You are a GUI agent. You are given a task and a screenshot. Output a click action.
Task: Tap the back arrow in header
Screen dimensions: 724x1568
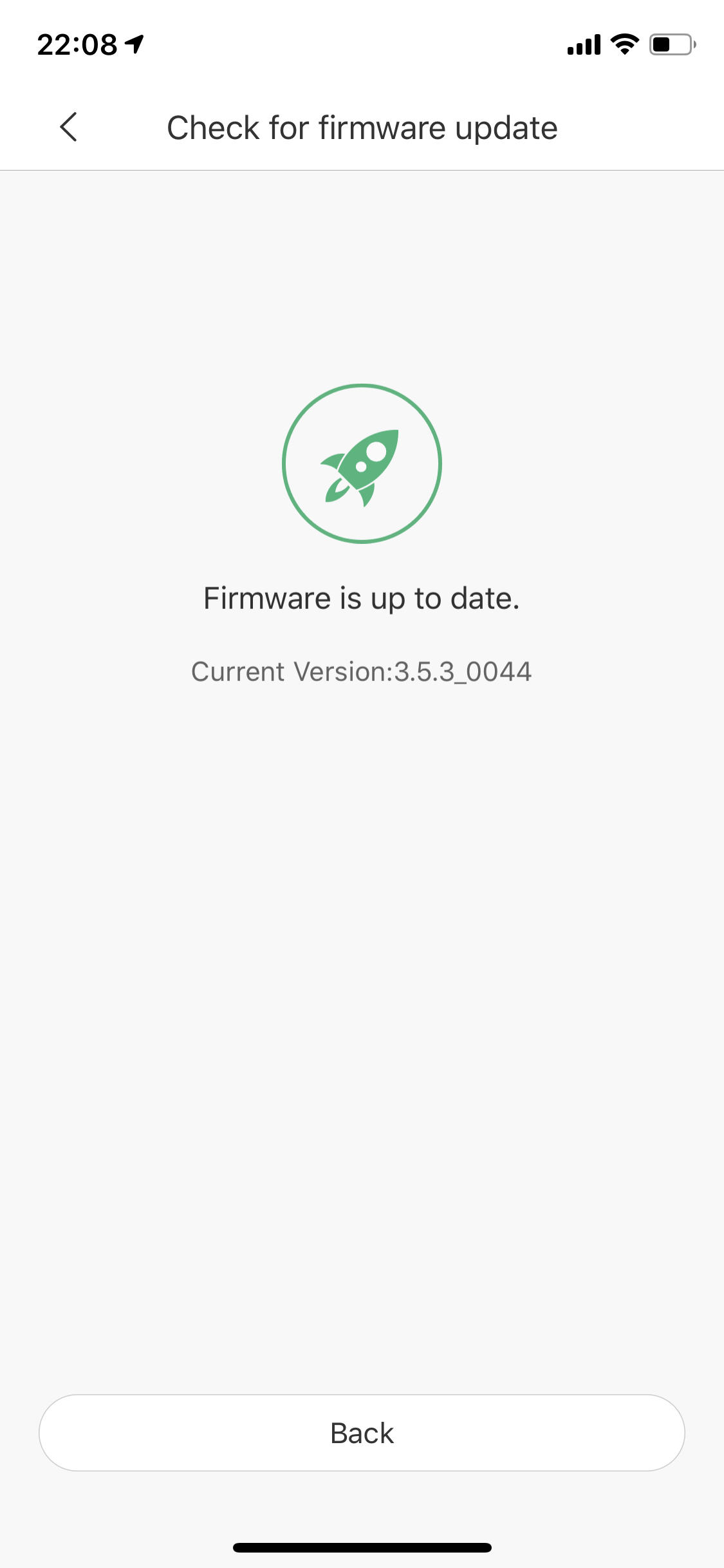point(69,127)
